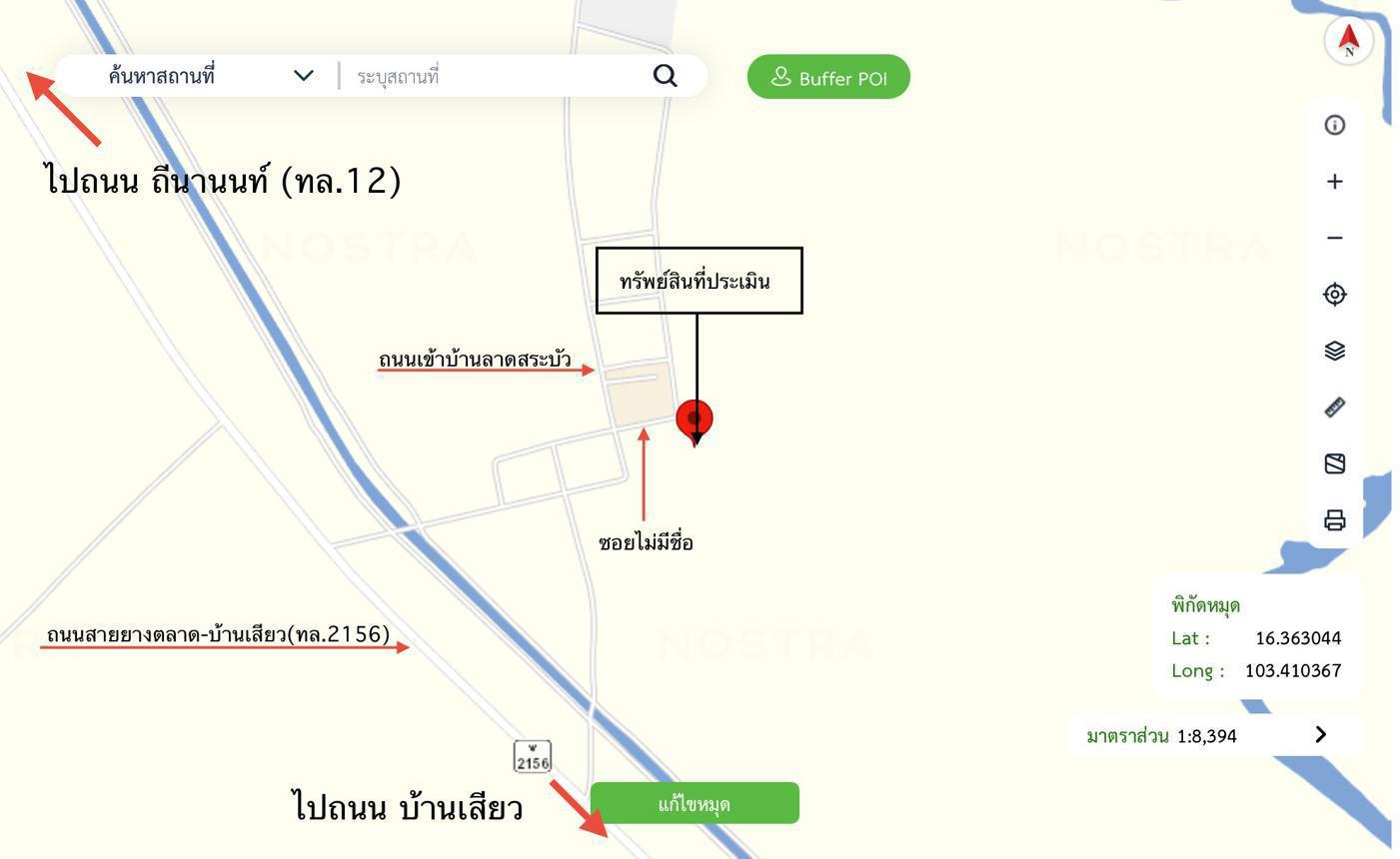Image resolution: width=1400 pixels, height=859 pixels.
Task: Expand the มาตราส่วน scale selector
Action: 1320,735
